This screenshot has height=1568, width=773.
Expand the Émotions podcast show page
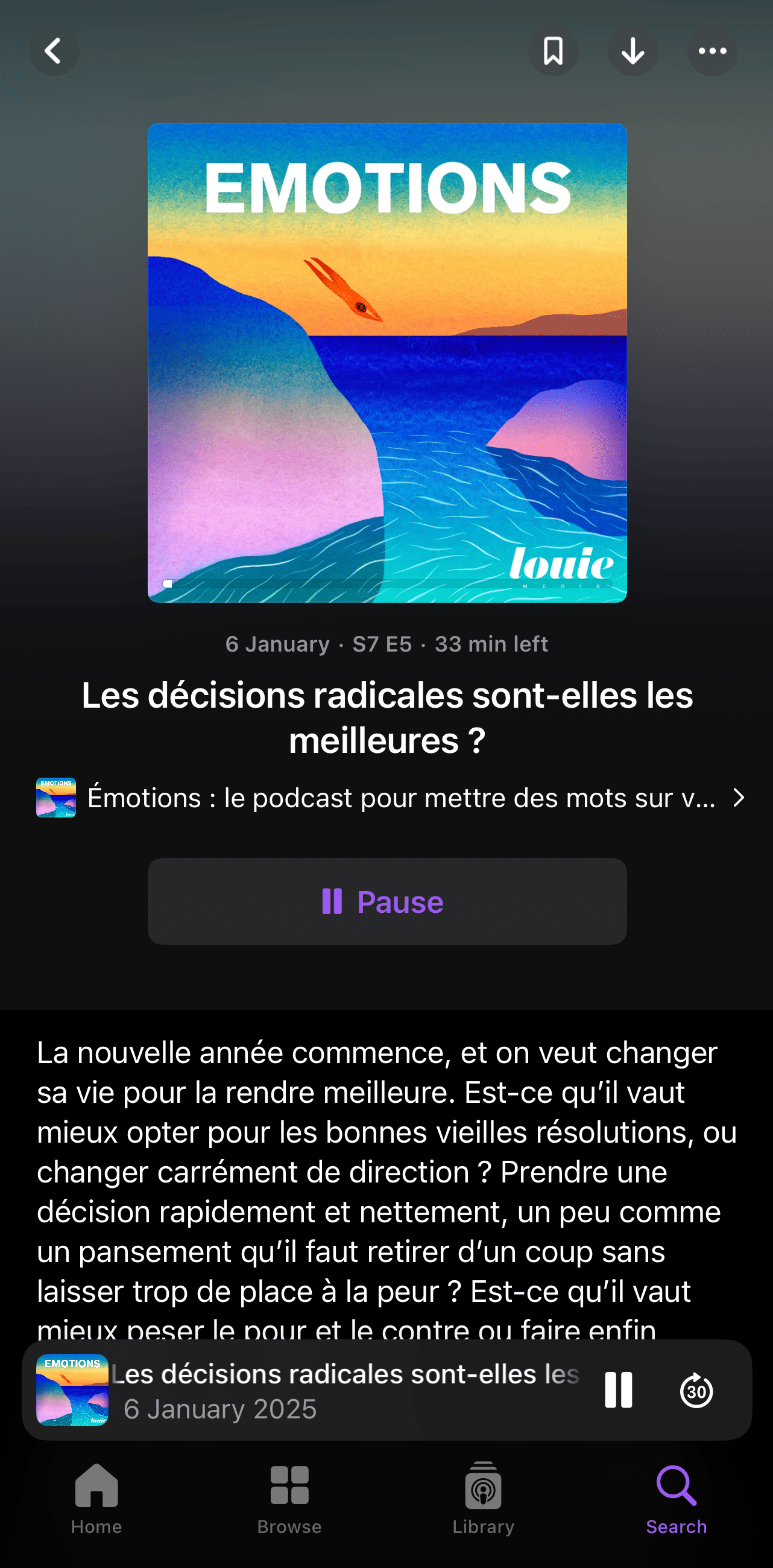[403, 798]
